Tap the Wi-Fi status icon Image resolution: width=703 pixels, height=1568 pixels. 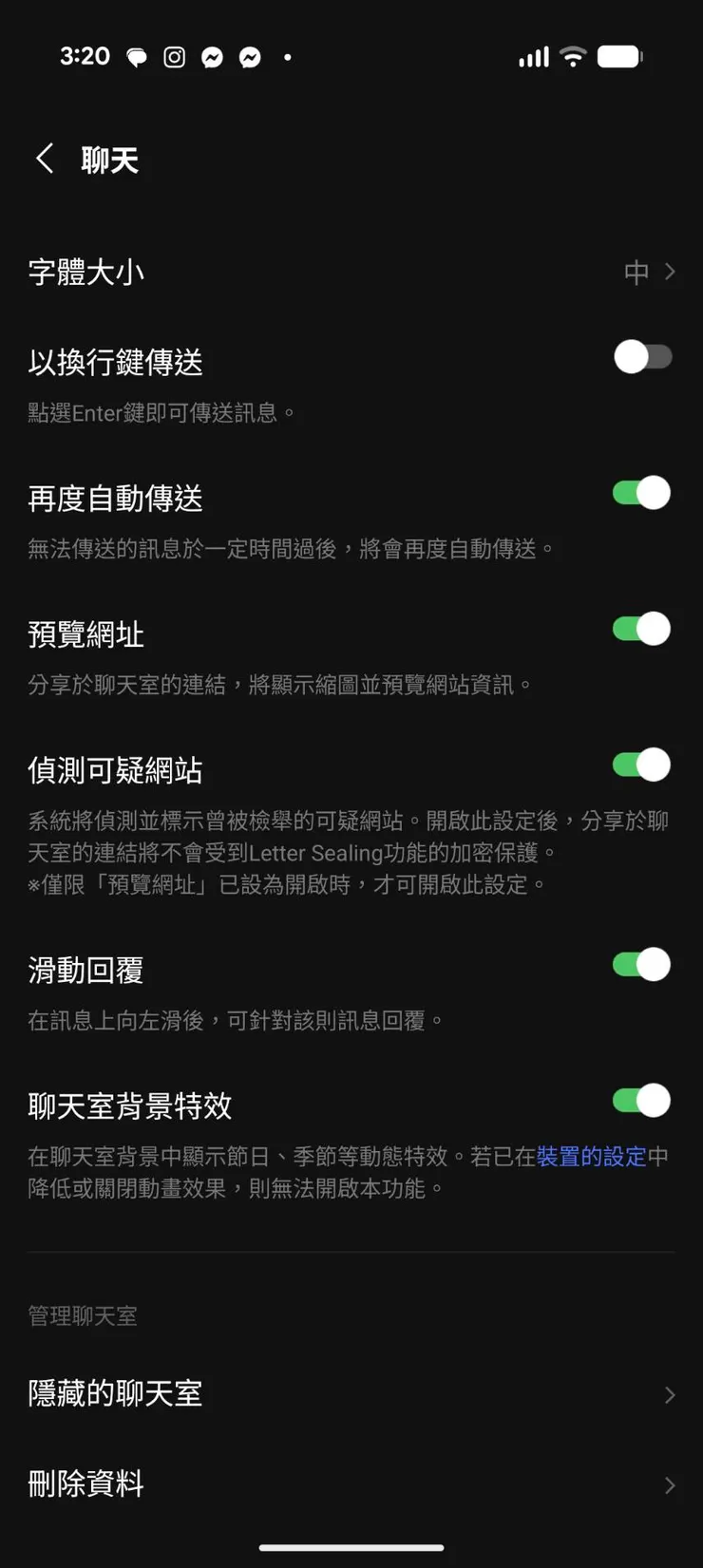[571, 57]
